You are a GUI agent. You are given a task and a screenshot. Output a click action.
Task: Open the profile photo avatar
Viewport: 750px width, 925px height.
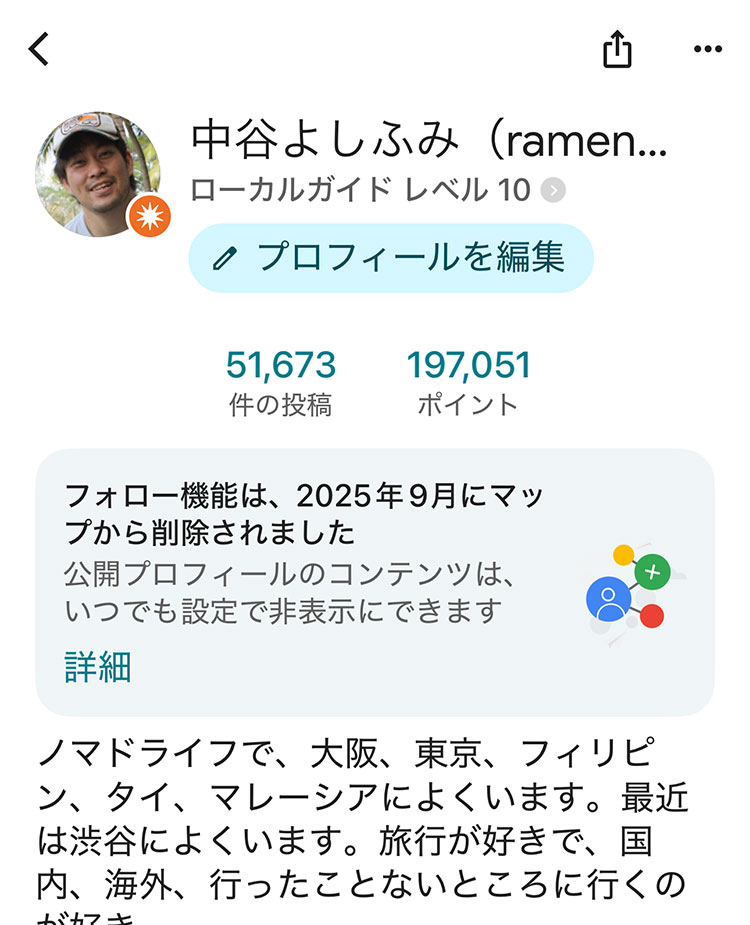coord(98,174)
